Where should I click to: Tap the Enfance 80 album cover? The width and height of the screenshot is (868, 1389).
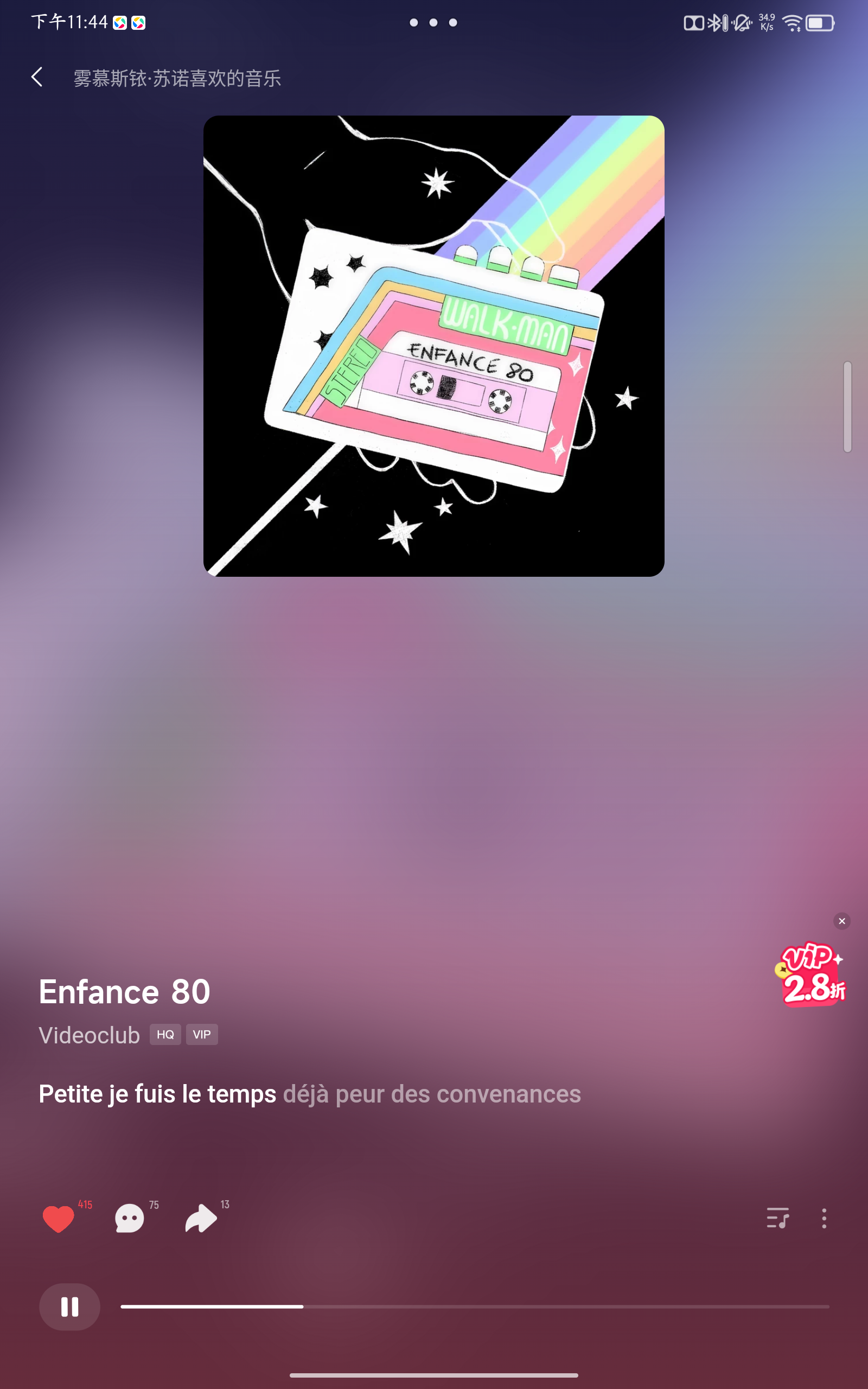(433, 346)
